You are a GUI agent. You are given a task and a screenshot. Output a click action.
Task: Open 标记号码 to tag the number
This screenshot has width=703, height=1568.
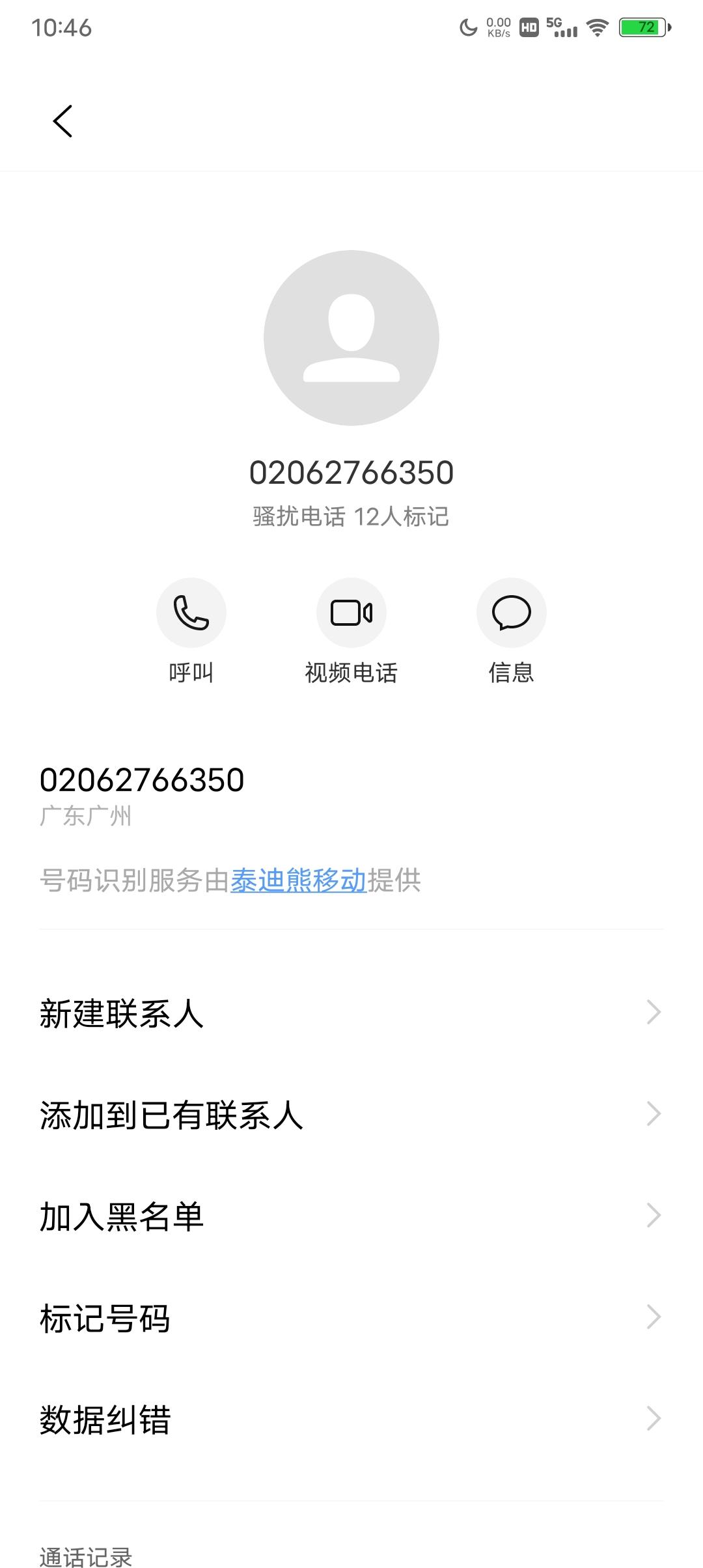pyautogui.click(x=351, y=1318)
